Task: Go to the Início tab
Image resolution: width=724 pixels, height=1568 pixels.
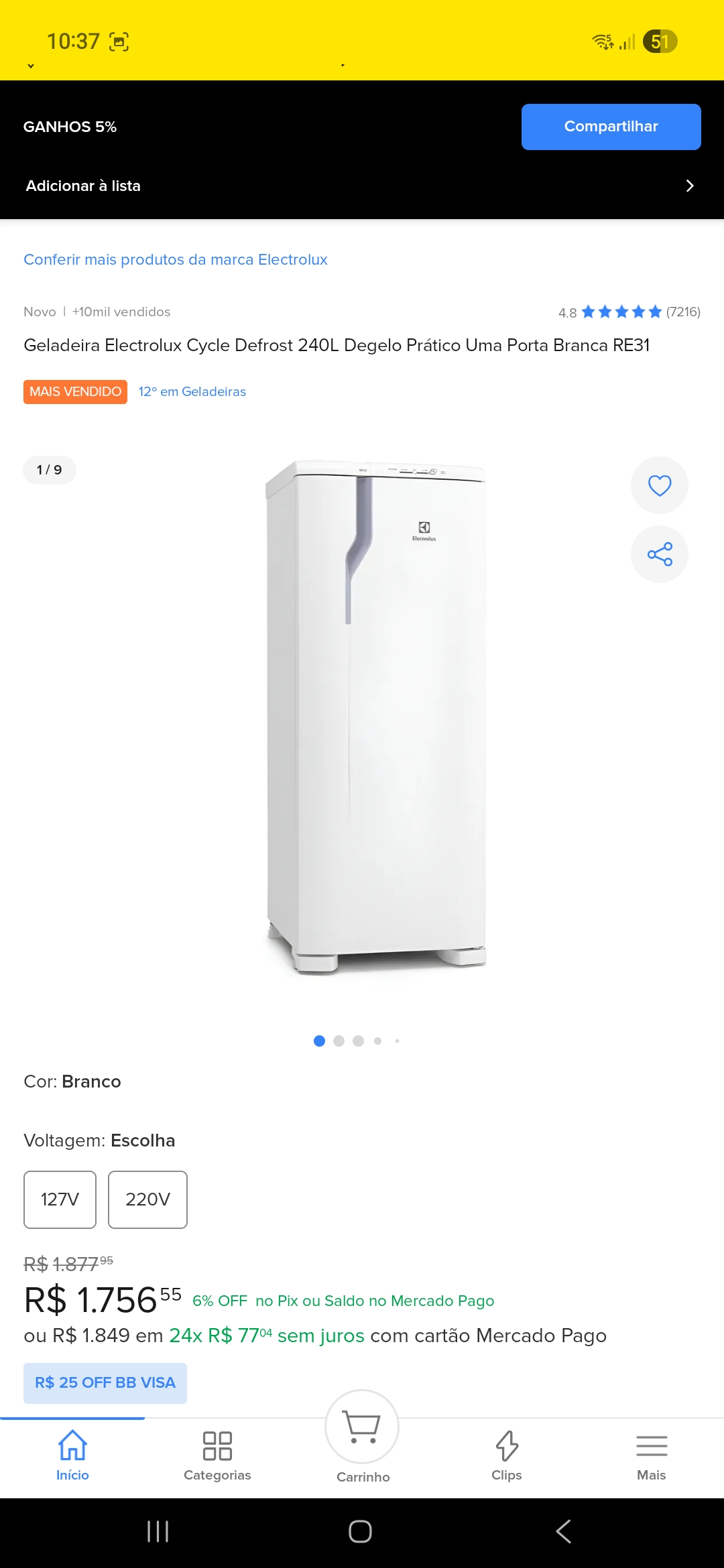Action: point(72,1454)
